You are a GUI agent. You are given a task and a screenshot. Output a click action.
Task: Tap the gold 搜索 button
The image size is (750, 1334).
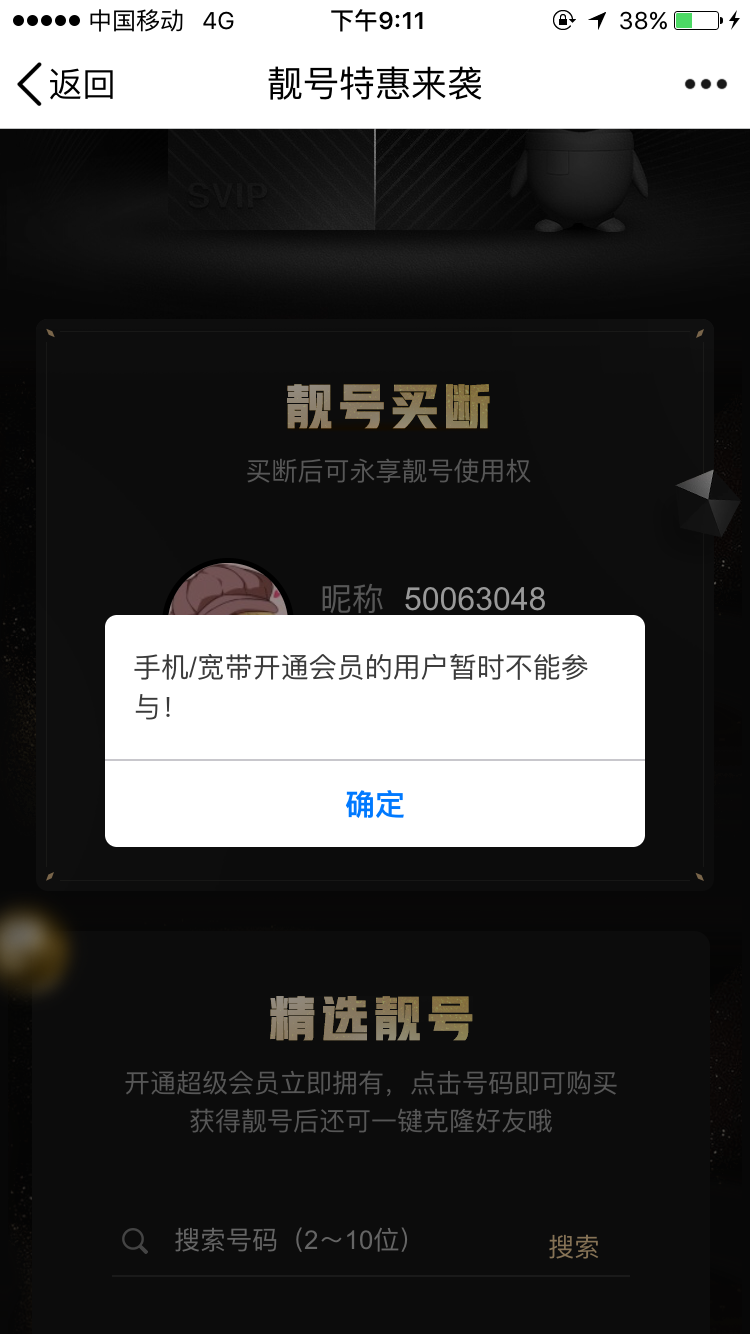(574, 1246)
